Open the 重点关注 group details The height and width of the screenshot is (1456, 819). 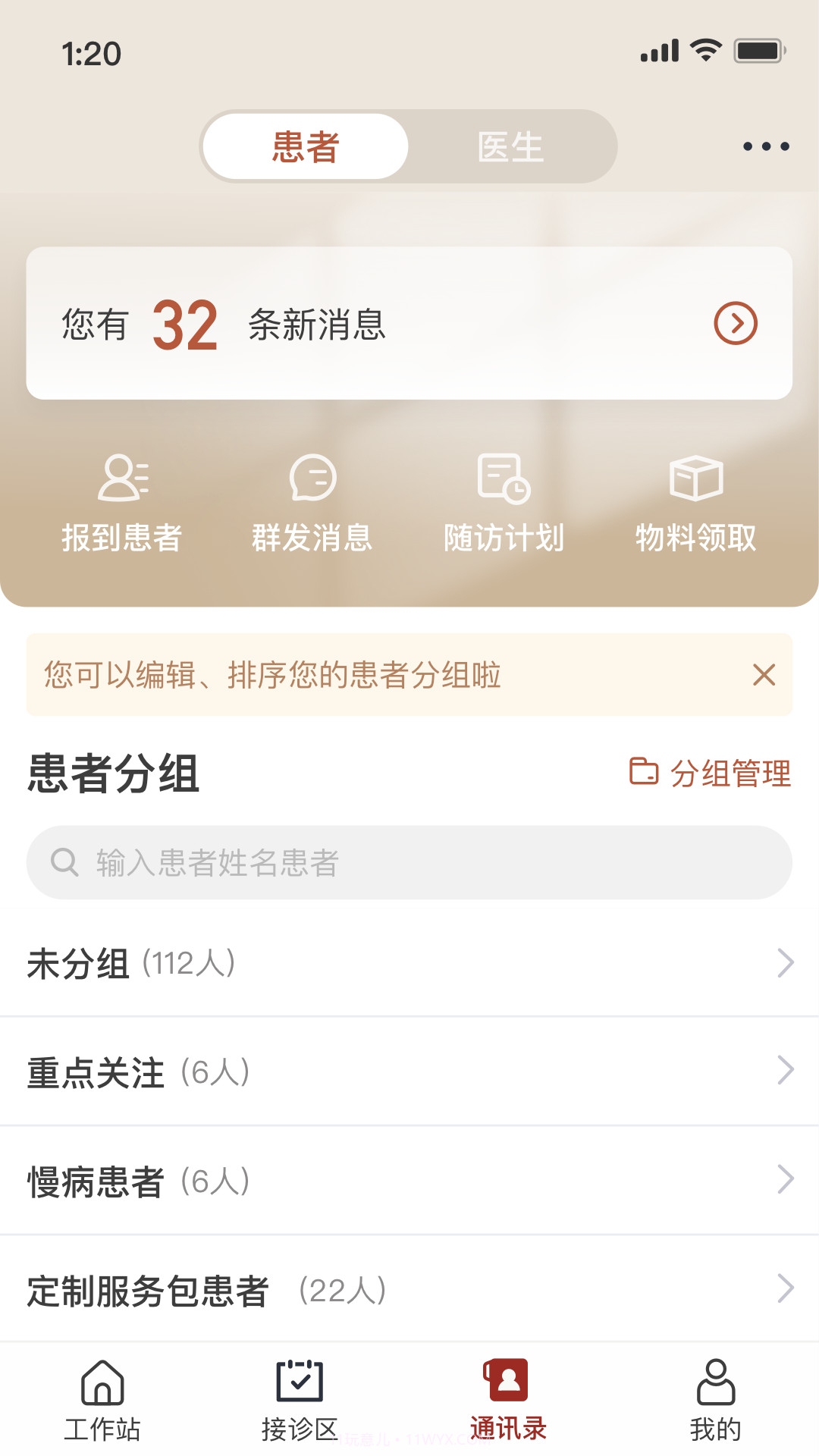(x=409, y=1072)
